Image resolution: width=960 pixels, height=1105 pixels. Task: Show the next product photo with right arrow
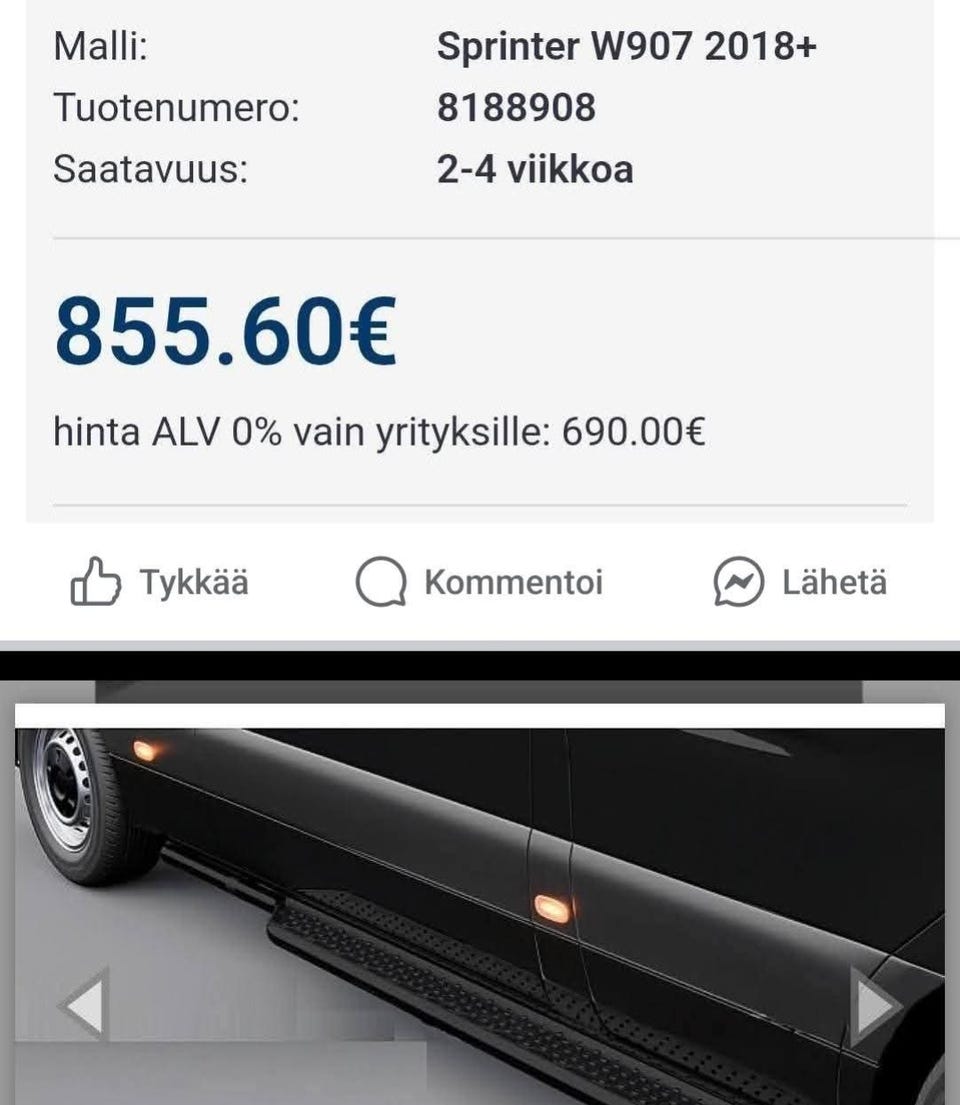coord(875,1003)
